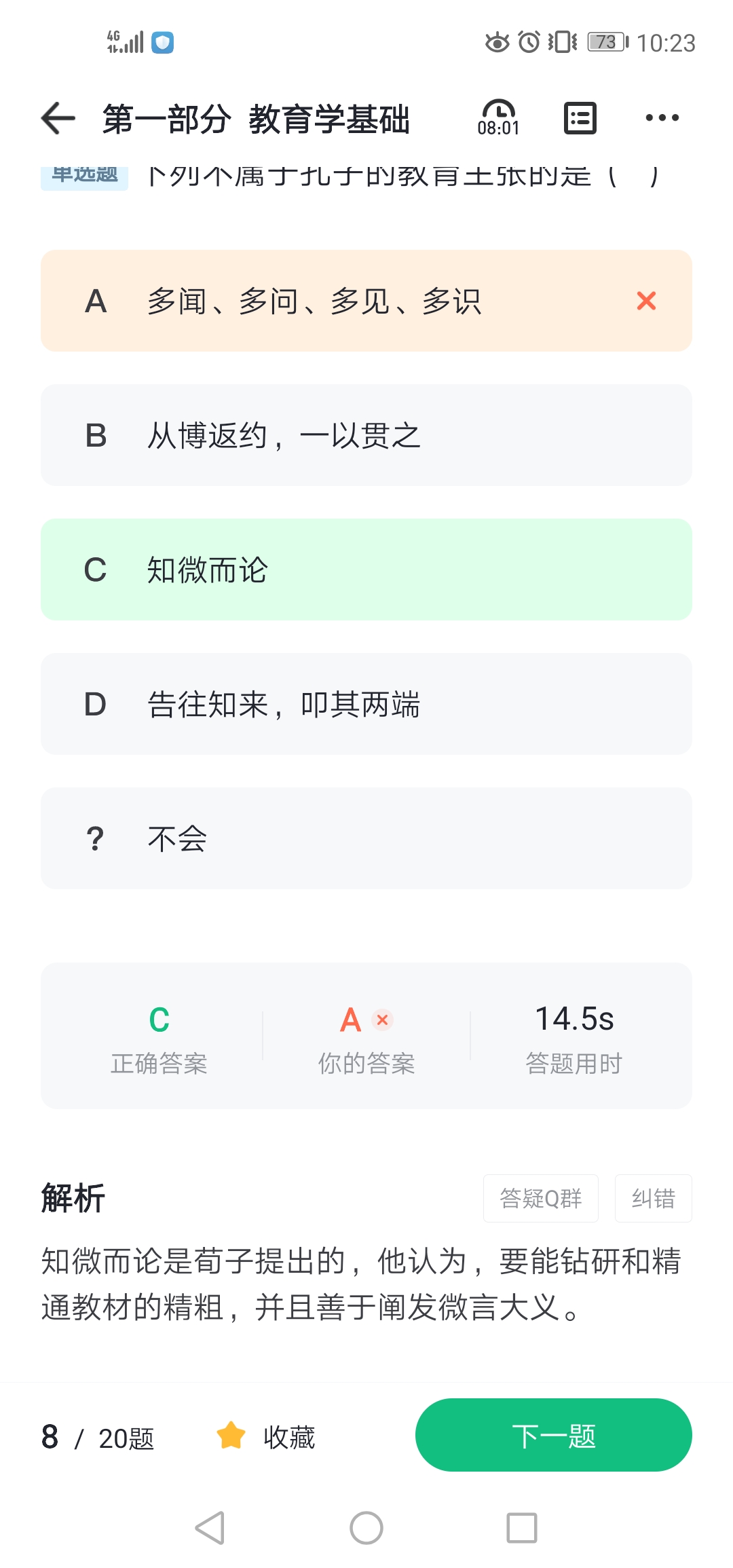Choose option C 知微而论
This screenshot has width=733, height=1568.
(366, 570)
